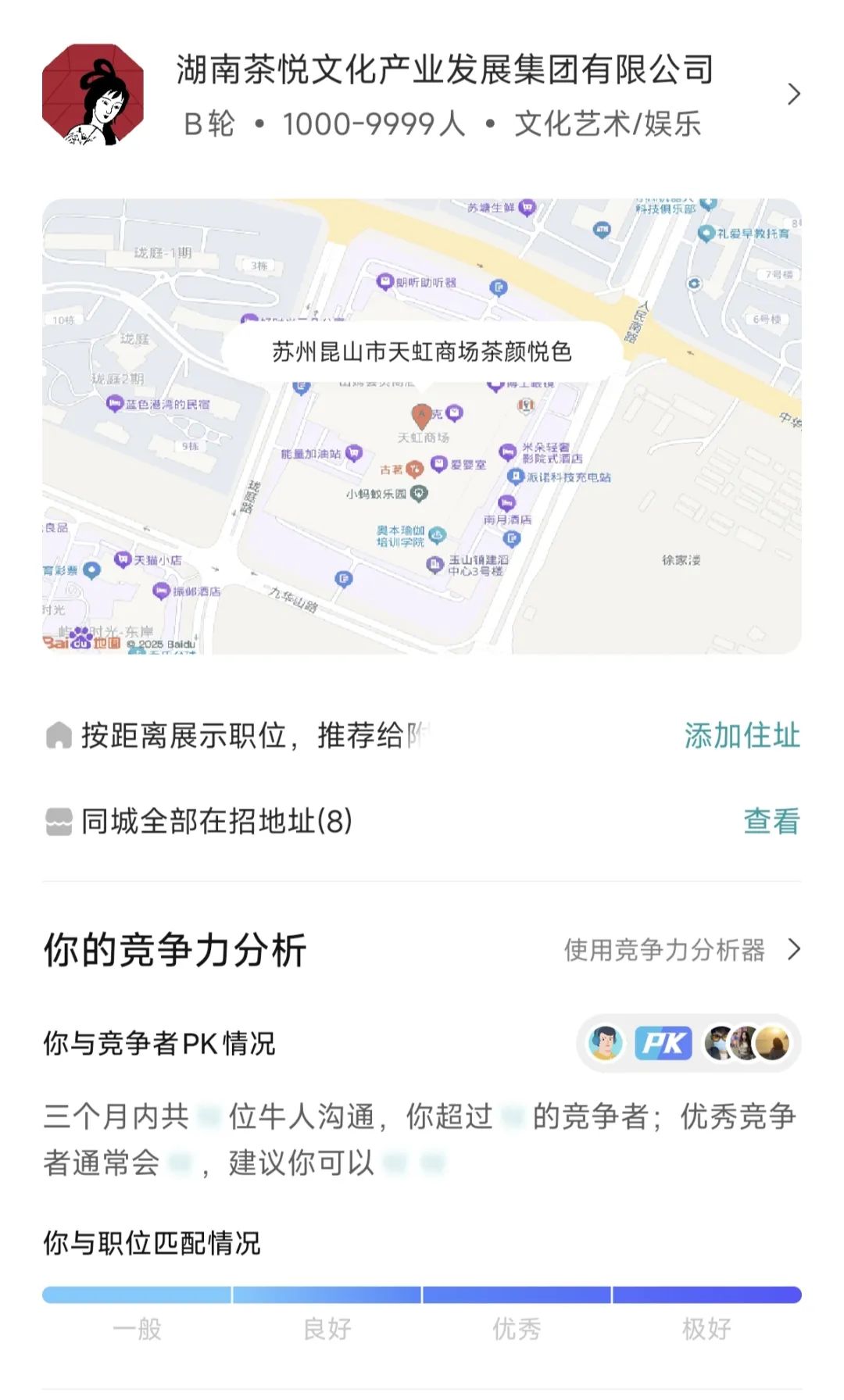
Task: Tap 查看 for all hiring addresses
Action: (771, 821)
